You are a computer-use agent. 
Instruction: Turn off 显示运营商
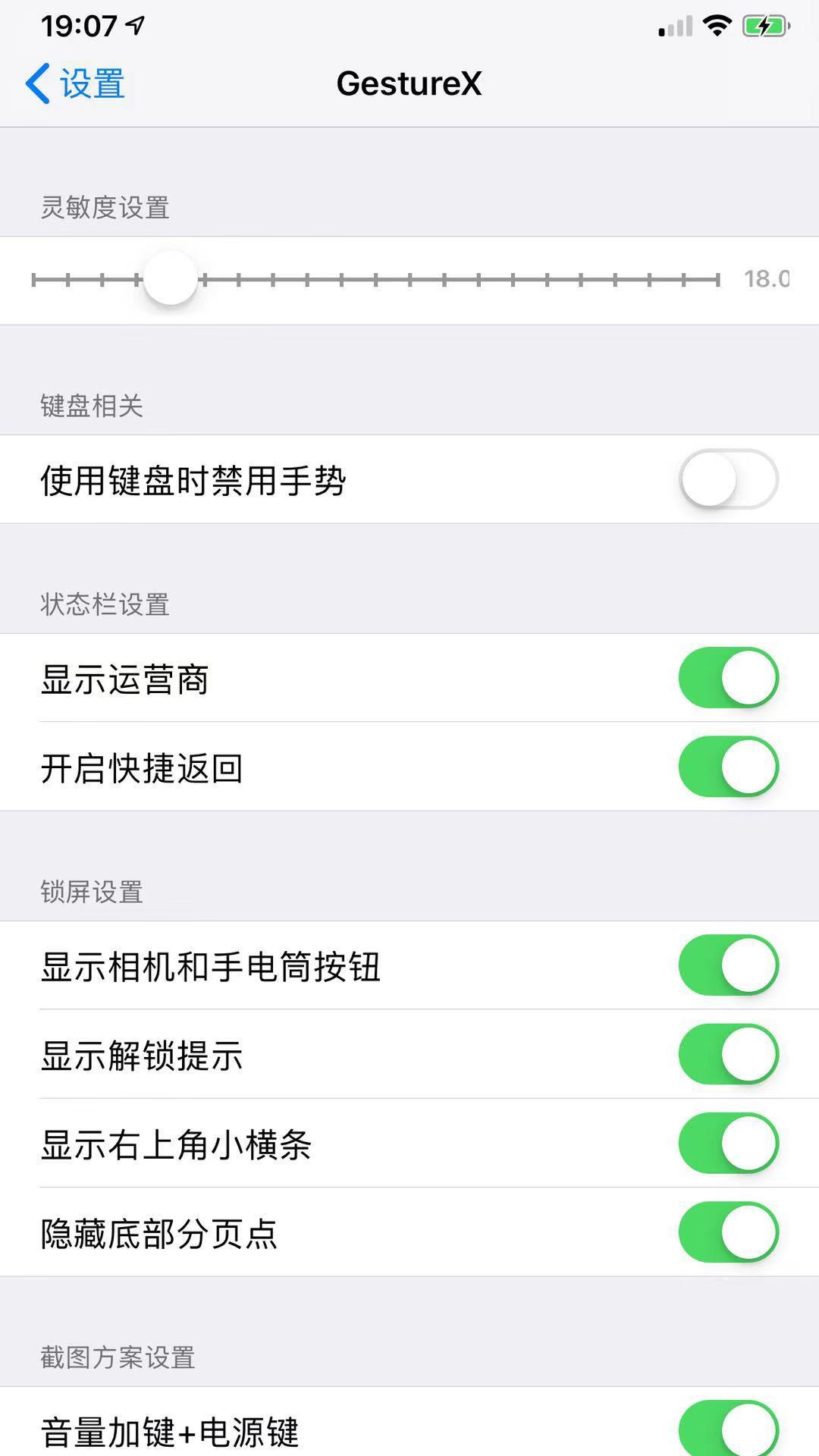728,678
